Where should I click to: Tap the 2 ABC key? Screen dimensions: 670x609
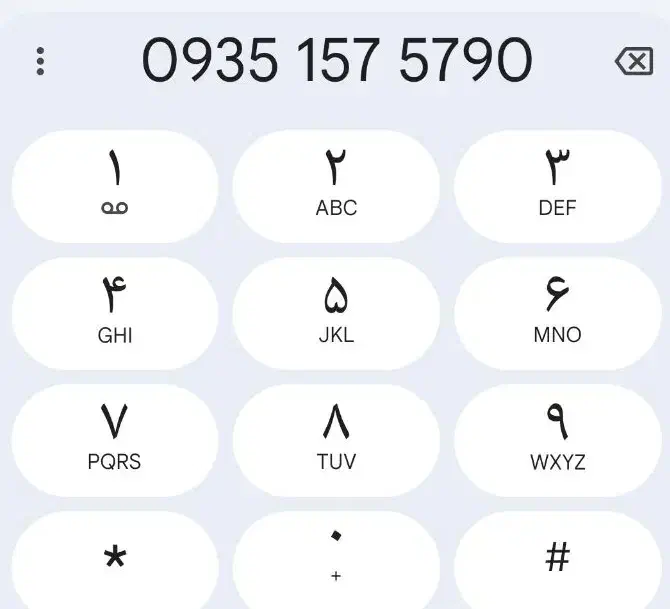[336, 186]
